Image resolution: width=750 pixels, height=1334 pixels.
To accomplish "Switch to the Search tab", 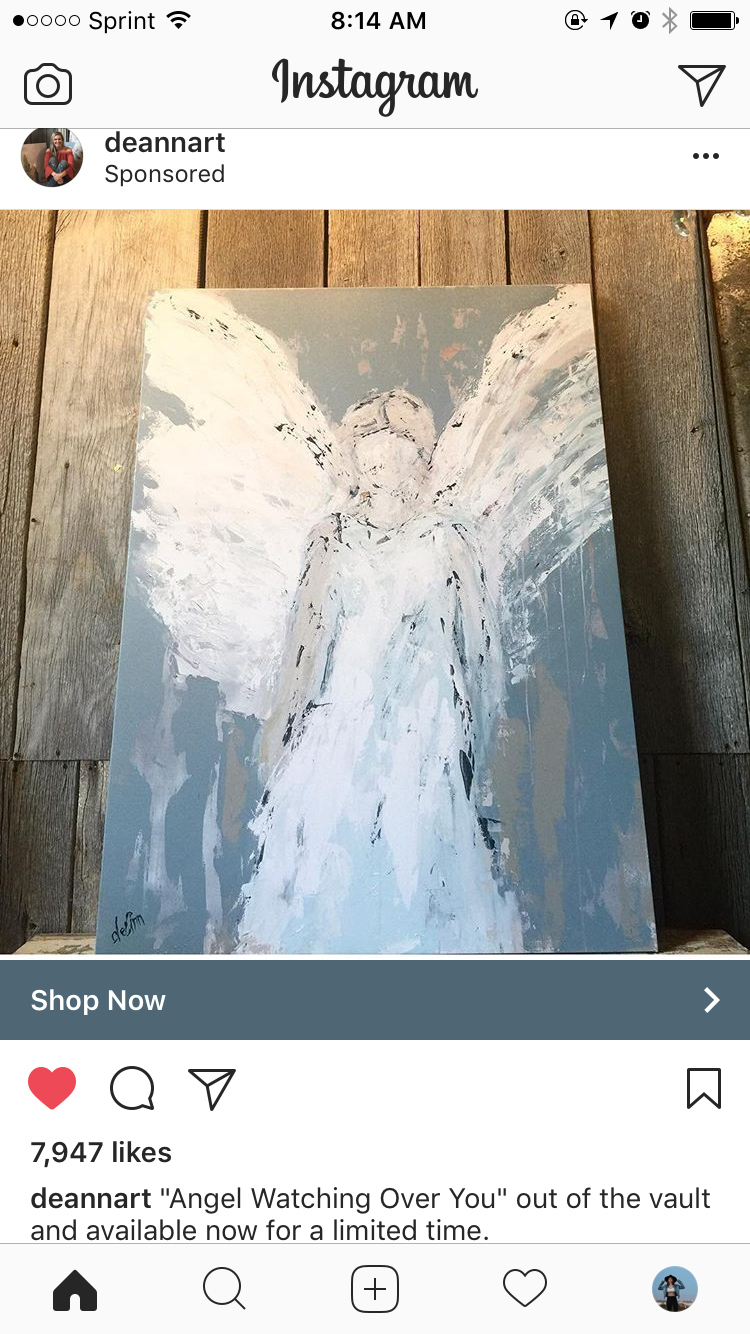I will 224,1289.
